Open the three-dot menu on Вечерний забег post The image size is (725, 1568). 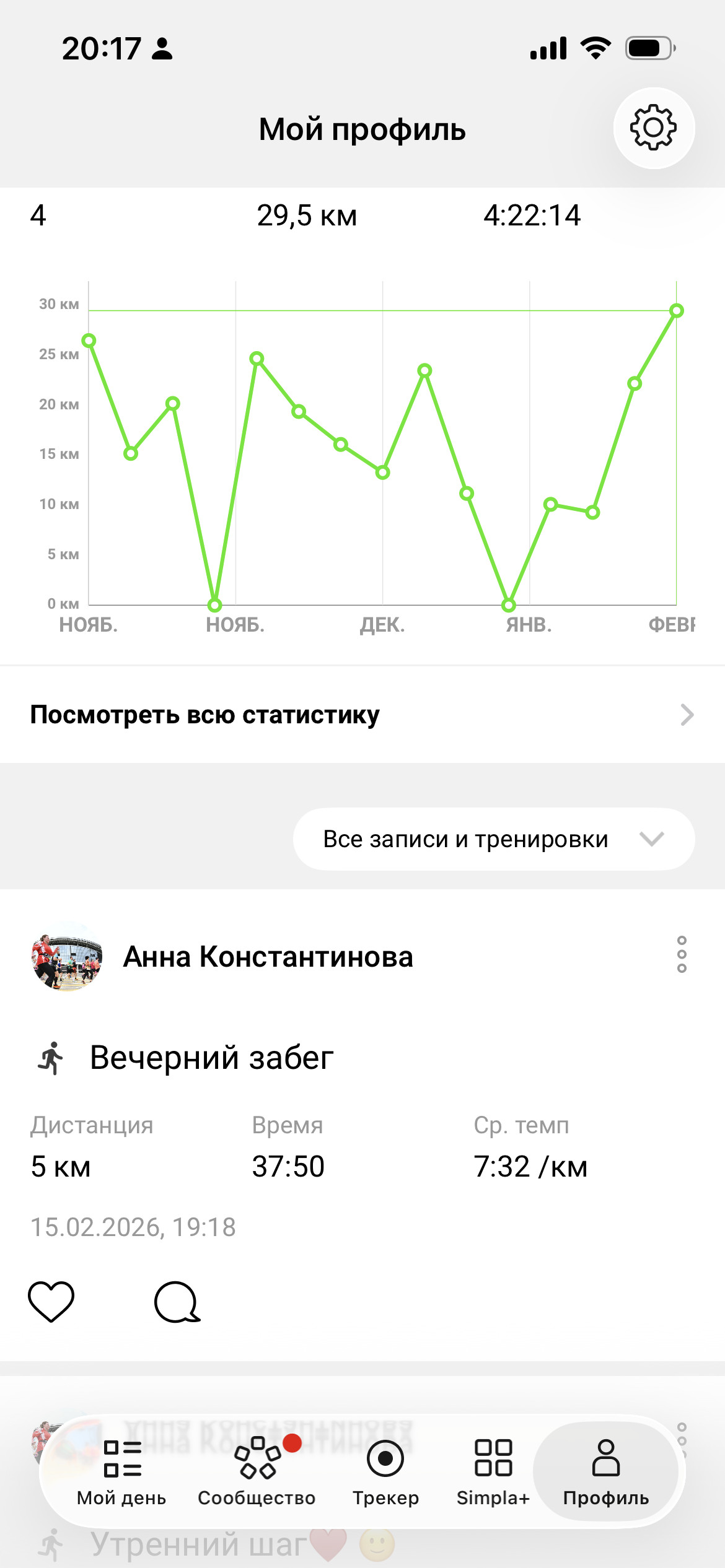tap(682, 954)
